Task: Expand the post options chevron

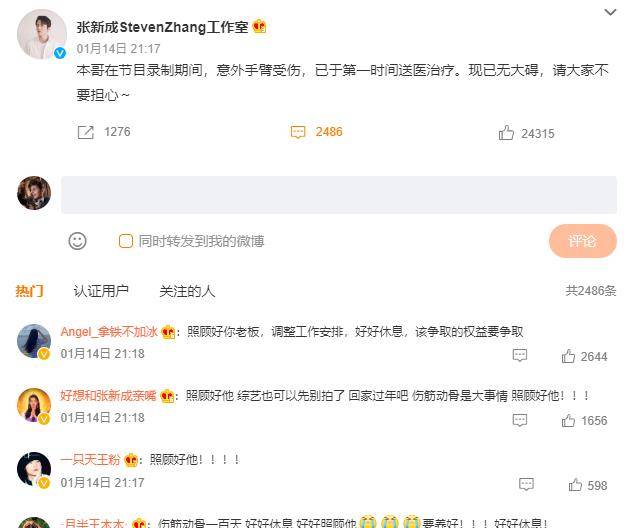Action: tap(611, 13)
